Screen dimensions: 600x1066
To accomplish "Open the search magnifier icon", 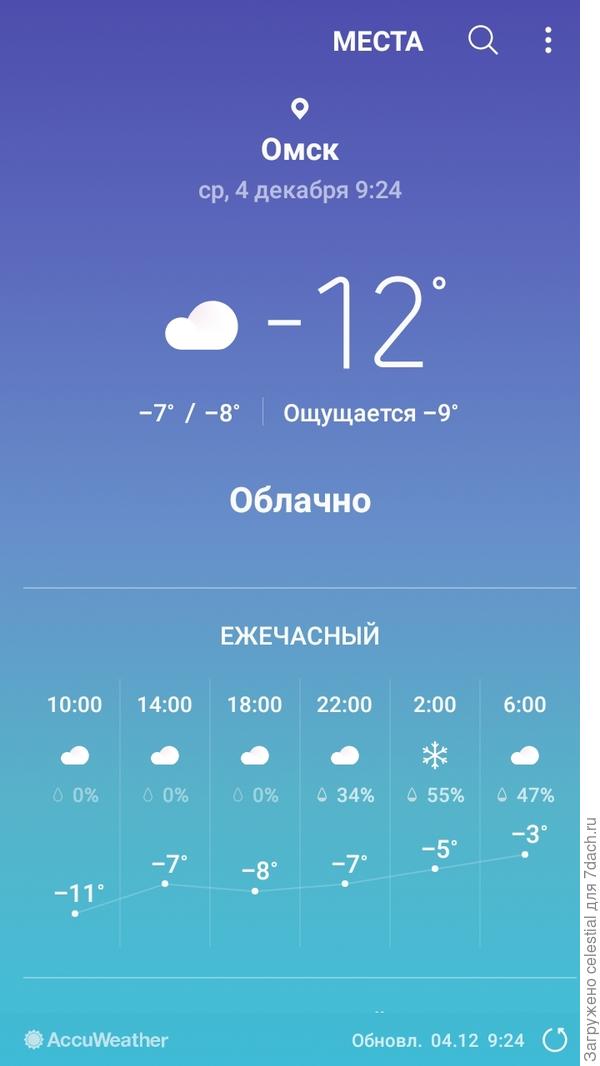I will (483, 40).
